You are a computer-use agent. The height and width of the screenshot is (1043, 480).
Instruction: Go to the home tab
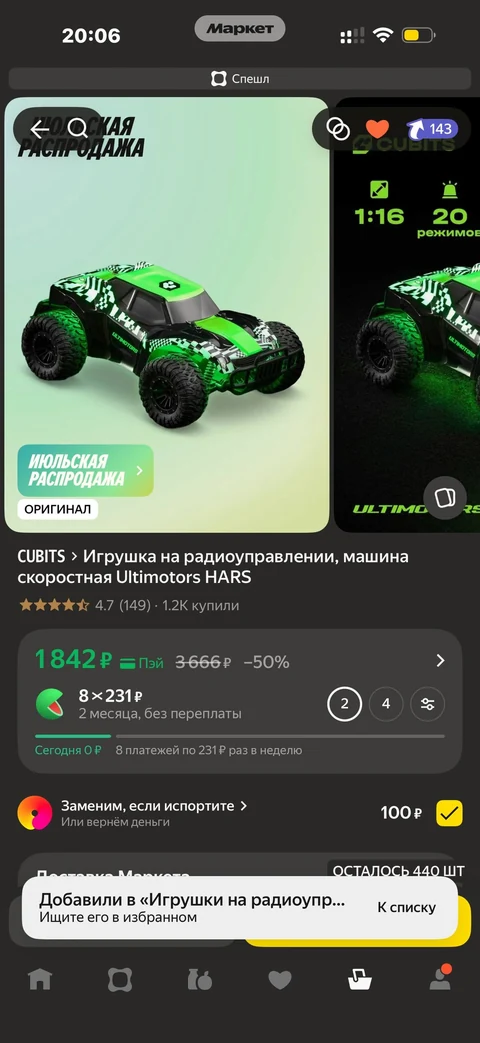click(x=40, y=980)
